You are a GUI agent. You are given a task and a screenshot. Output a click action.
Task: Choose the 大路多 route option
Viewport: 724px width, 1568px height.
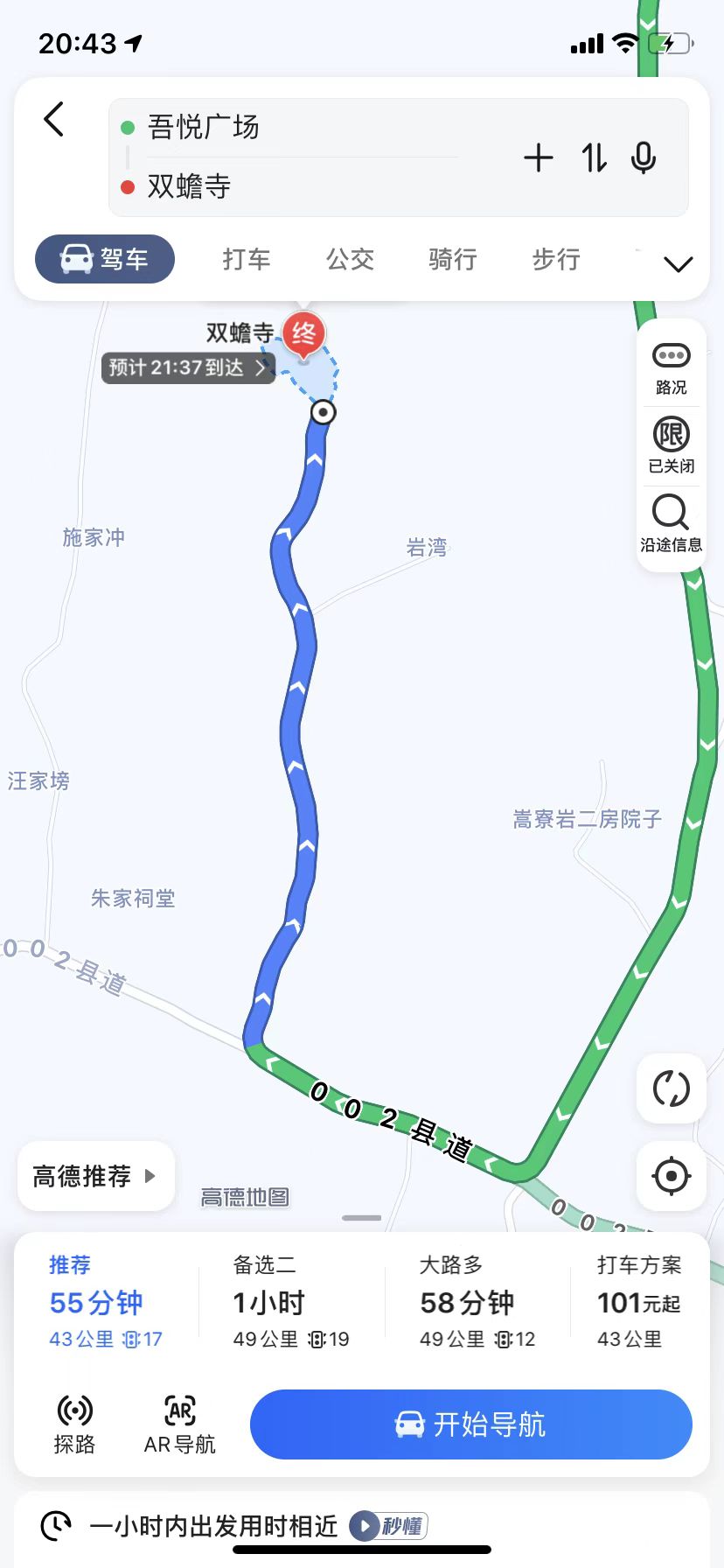[x=477, y=1302]
